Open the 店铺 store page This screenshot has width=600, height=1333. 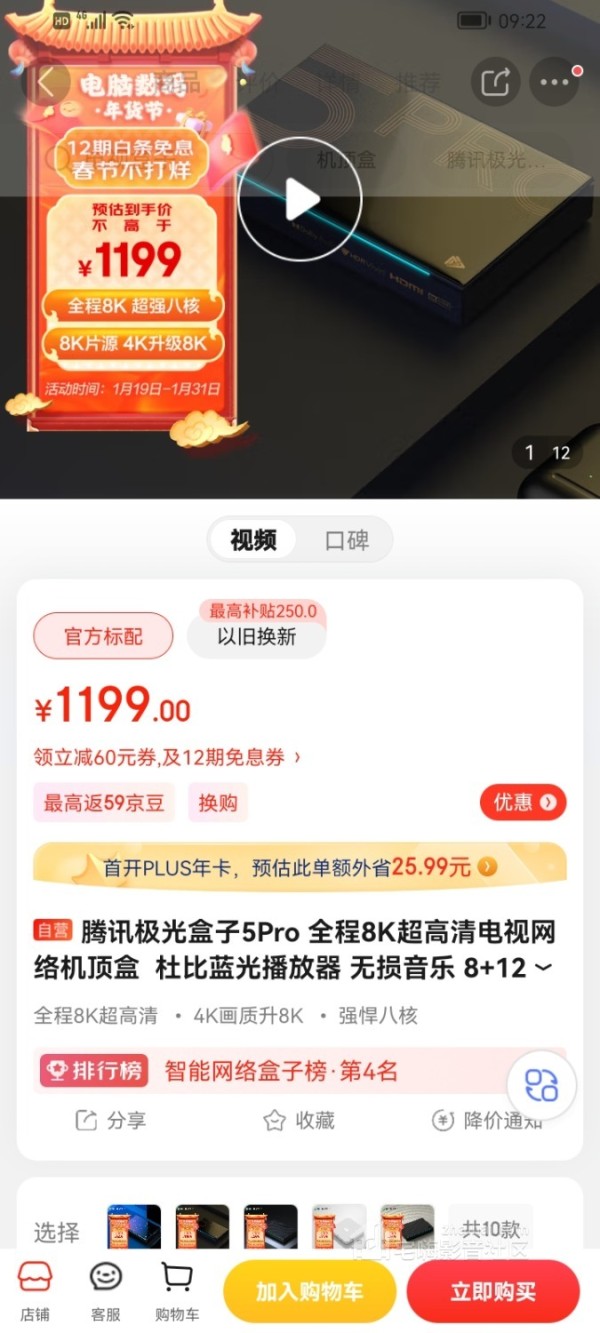click(35, 1290)
